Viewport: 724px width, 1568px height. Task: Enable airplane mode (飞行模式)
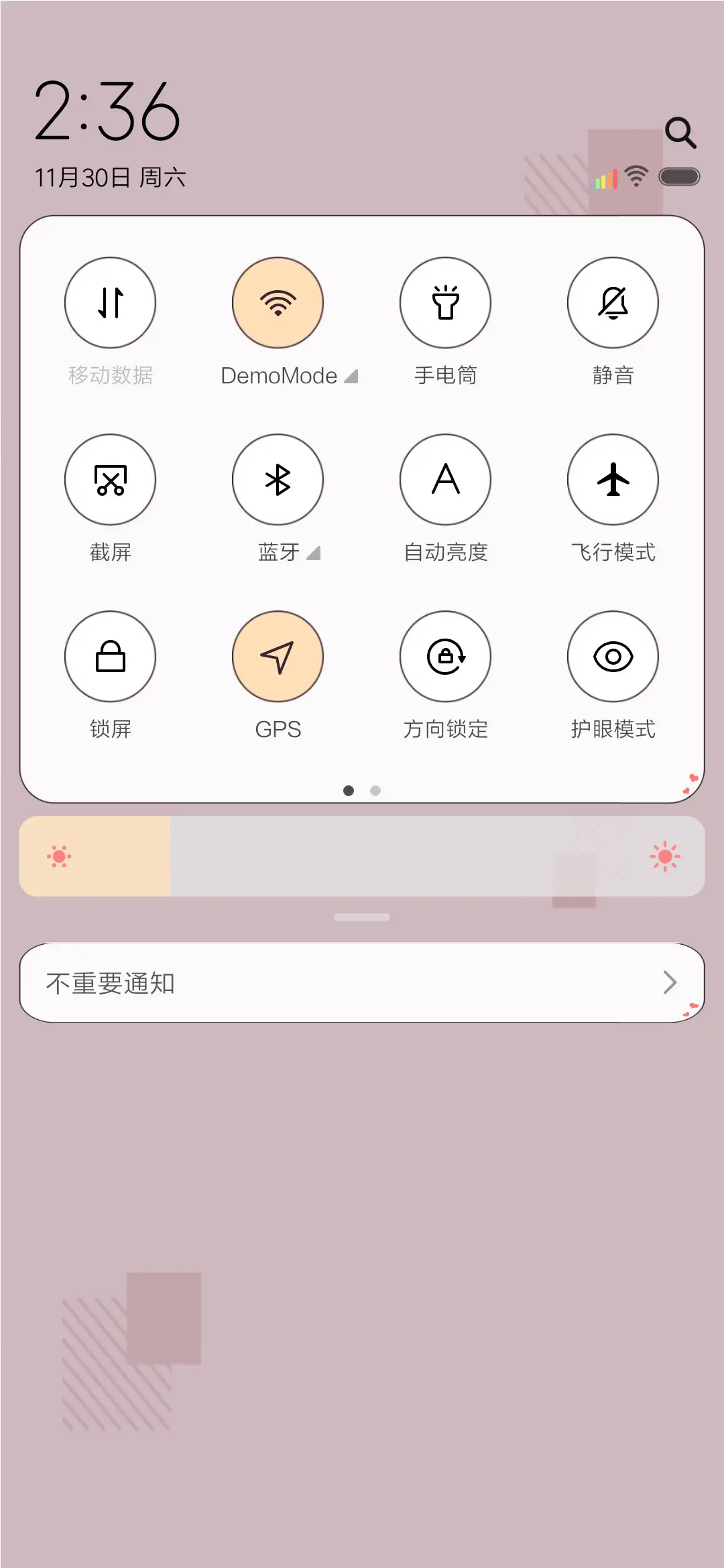coord(613,480)
